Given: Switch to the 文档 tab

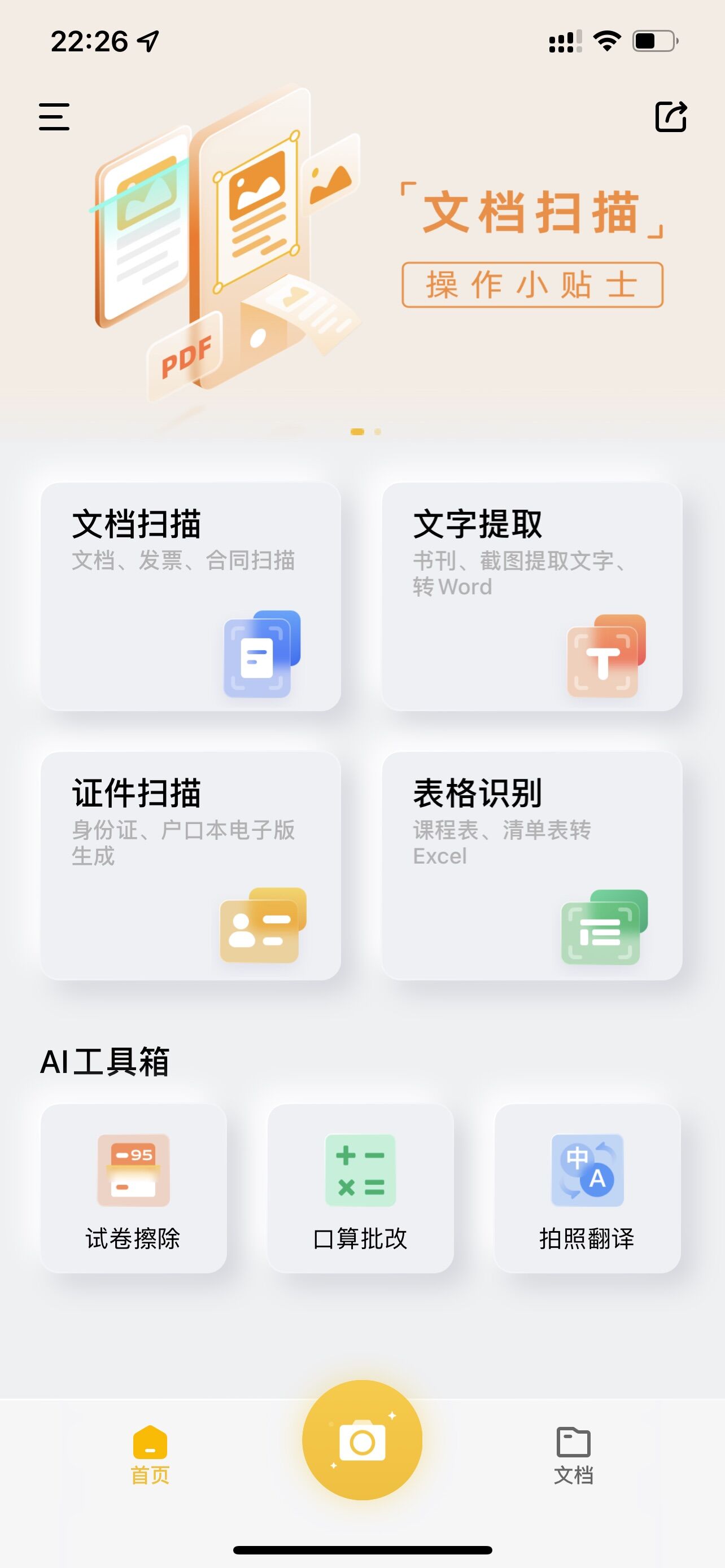Looking at the screenshot, I should pyautogui.click(x=574, y=1455).
